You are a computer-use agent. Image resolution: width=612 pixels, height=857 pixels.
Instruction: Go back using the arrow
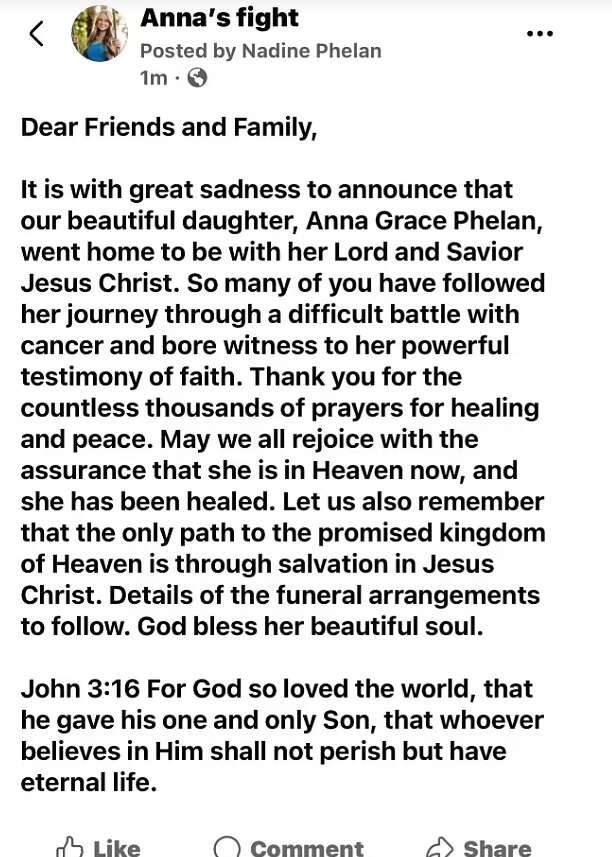[37, 34]
